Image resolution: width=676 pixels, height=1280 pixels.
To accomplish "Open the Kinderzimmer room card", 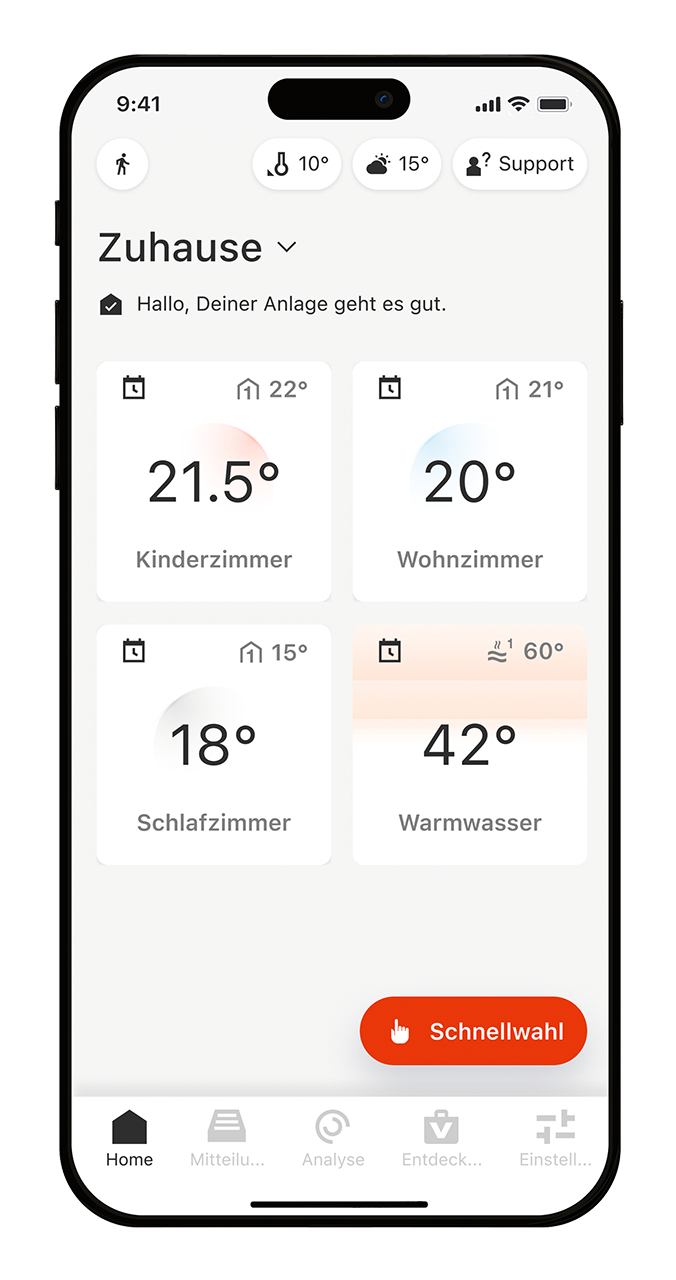I will click(214, 482).
